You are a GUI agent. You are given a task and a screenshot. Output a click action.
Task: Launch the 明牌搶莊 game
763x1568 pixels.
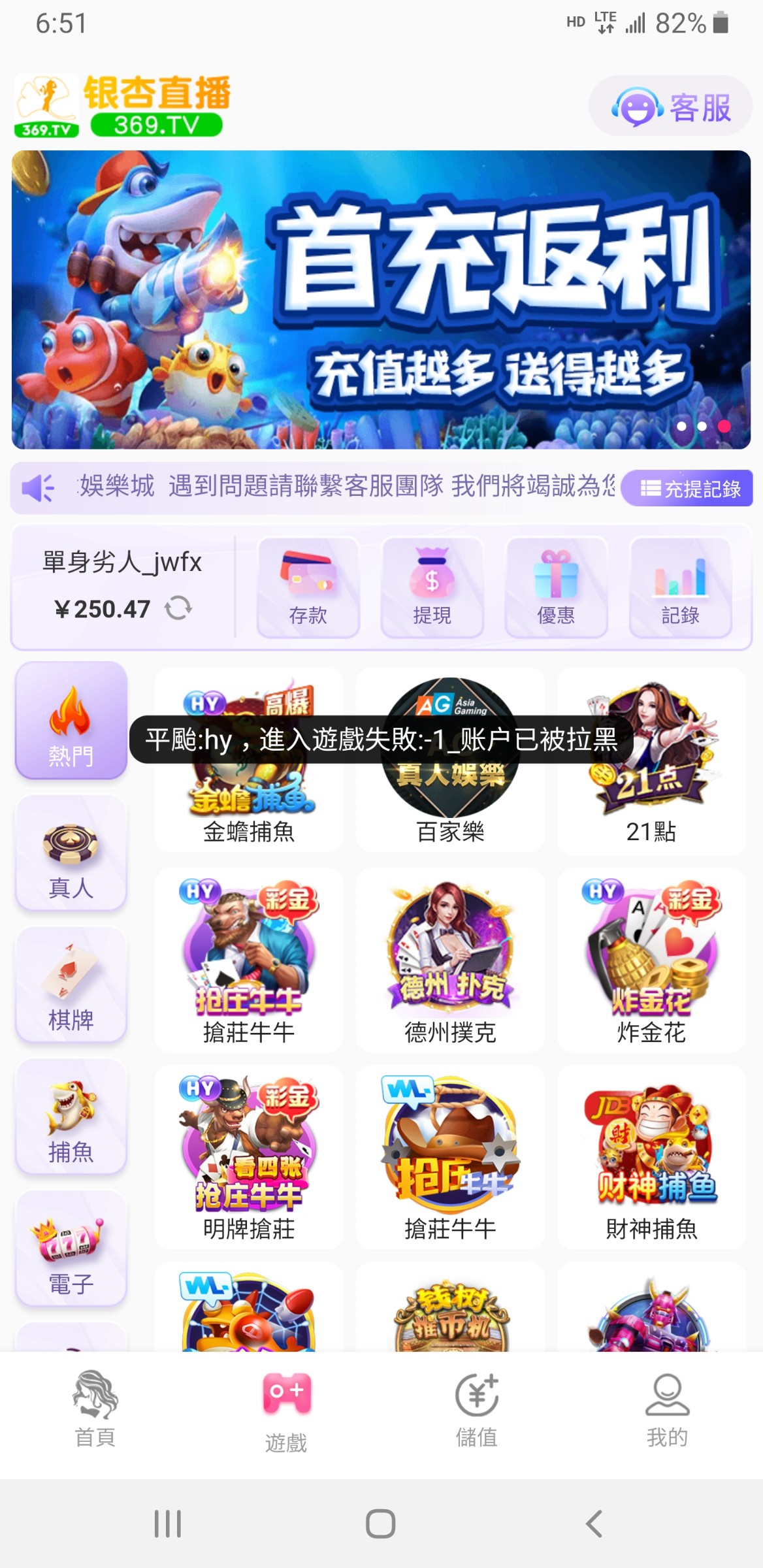click(249, 1158)
